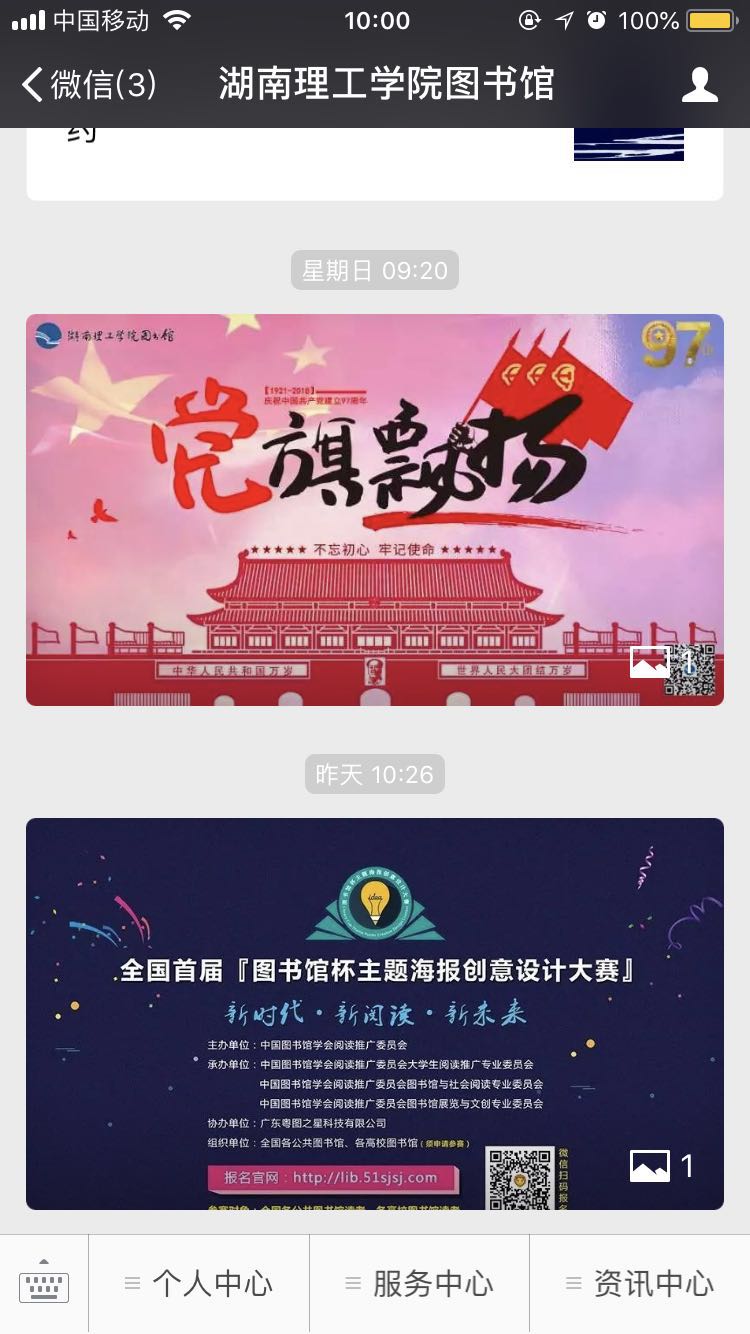Tap the image count icon on contest poster post
Image resolution: width=750 pixels, height=1334 pixels.
click(652, 1165)
